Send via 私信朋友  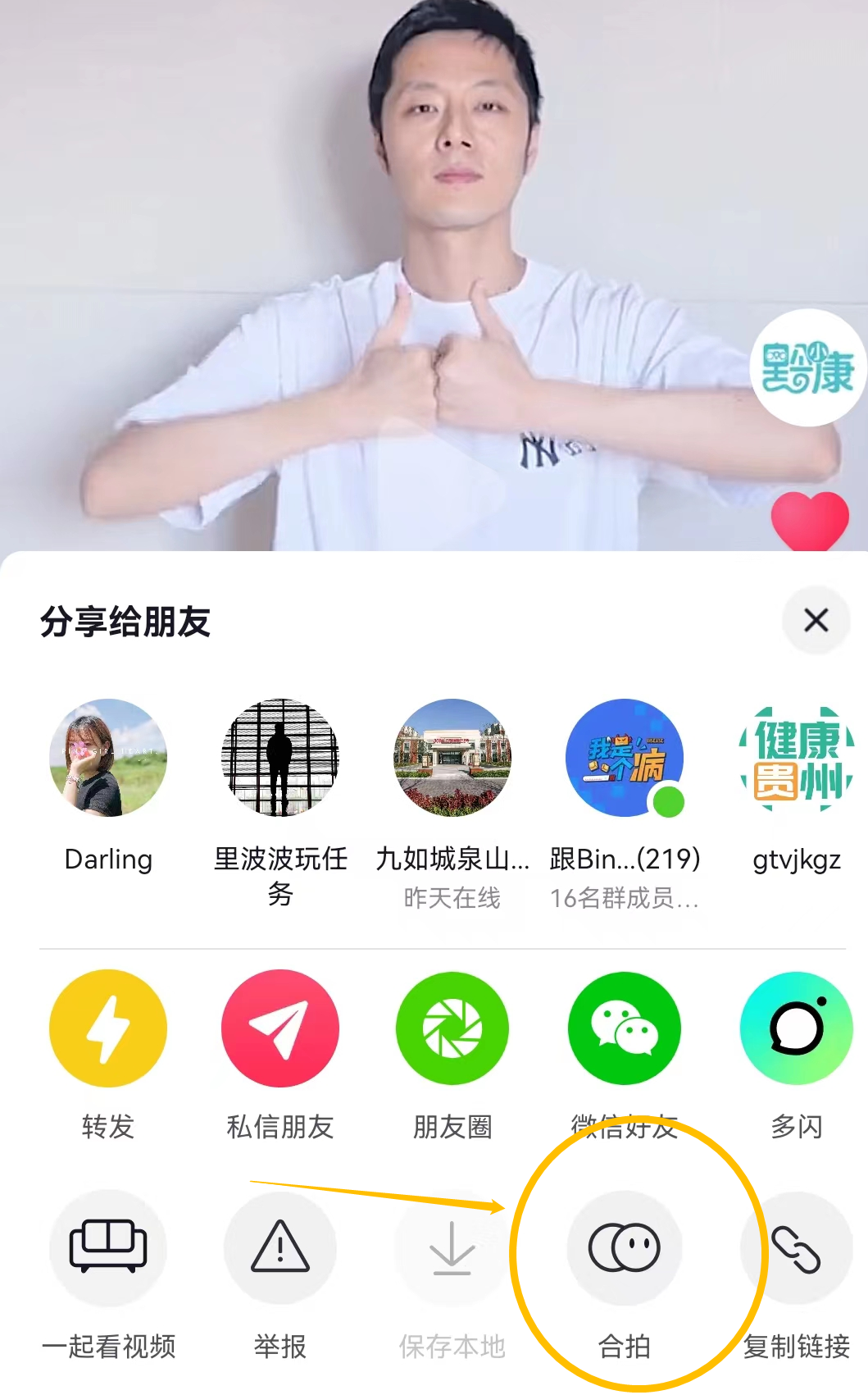[x=280, y=1028]
